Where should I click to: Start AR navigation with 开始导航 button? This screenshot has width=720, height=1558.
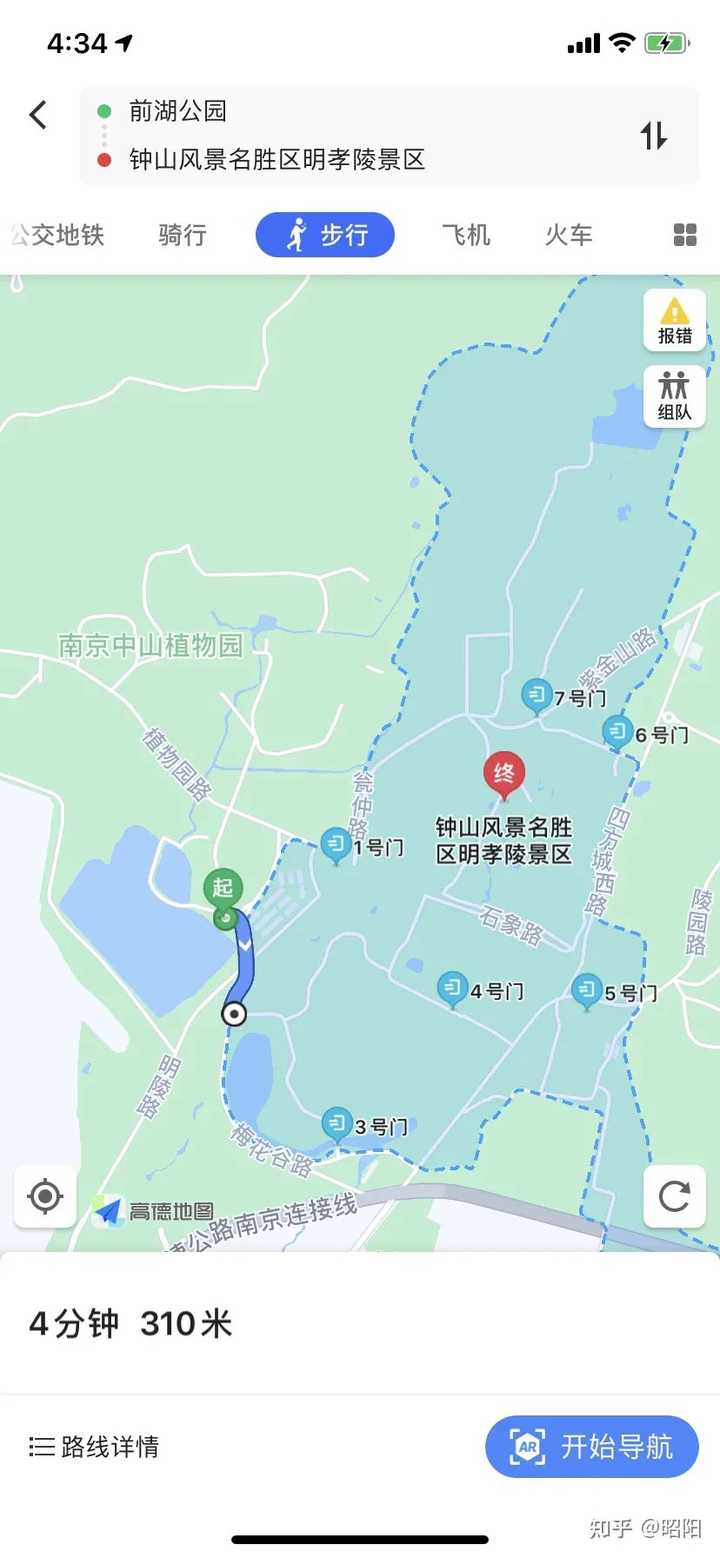coord(591,1446)
